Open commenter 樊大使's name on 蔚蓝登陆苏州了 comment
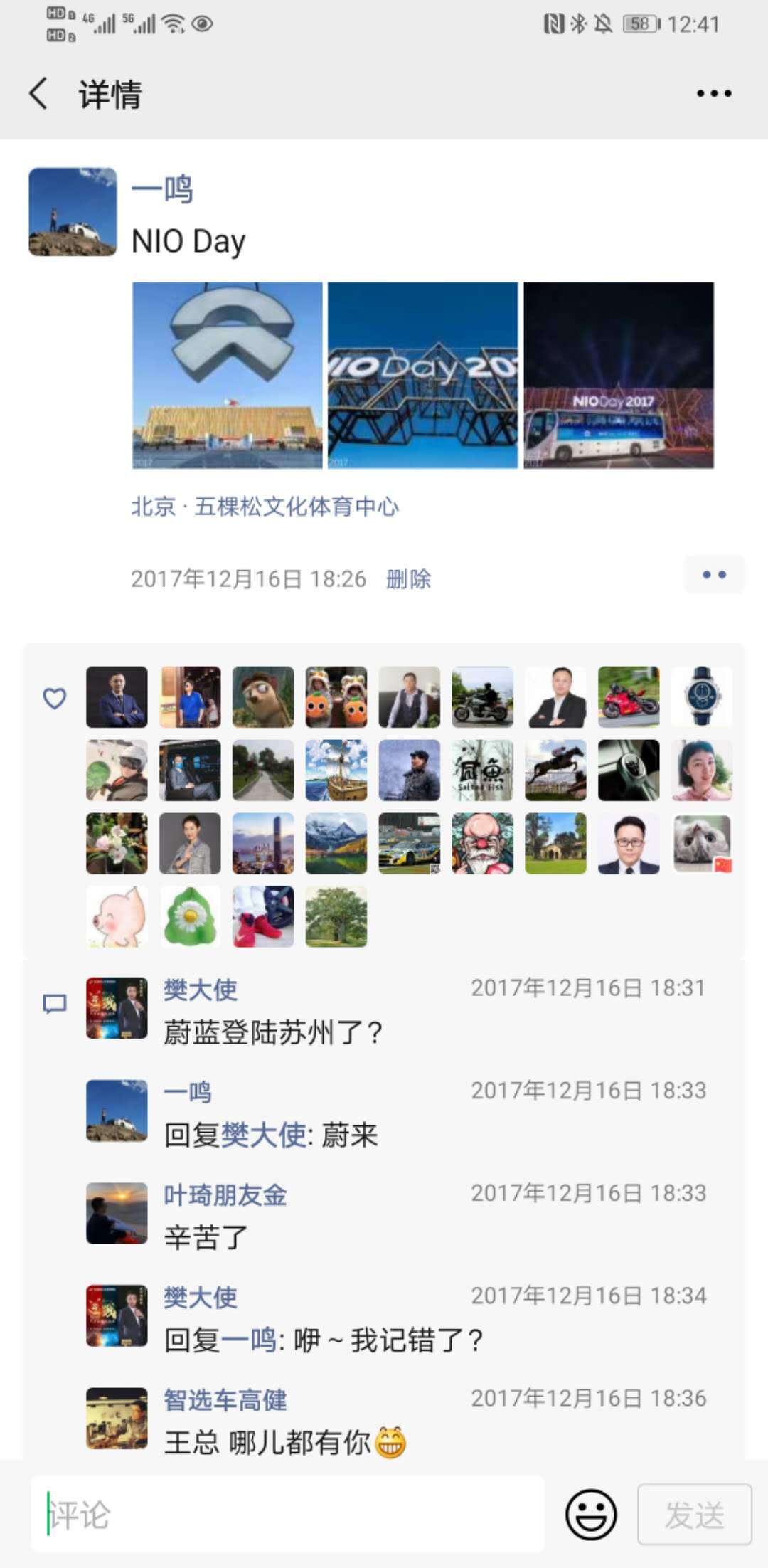This screenshot has height=1568, width=768. click(201, 990)
